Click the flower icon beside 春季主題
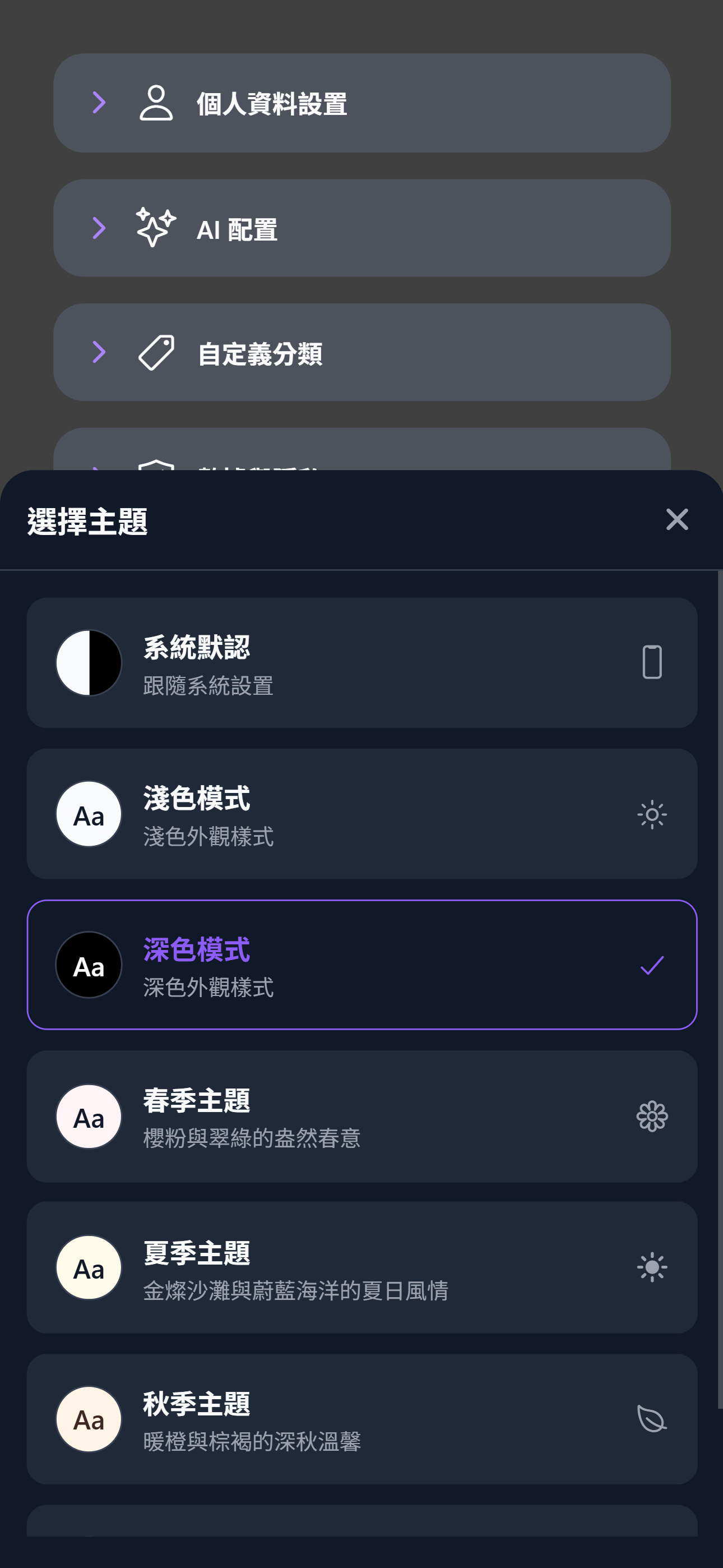The width and height of the screenshot is (723, 1568). point(652,1117)
